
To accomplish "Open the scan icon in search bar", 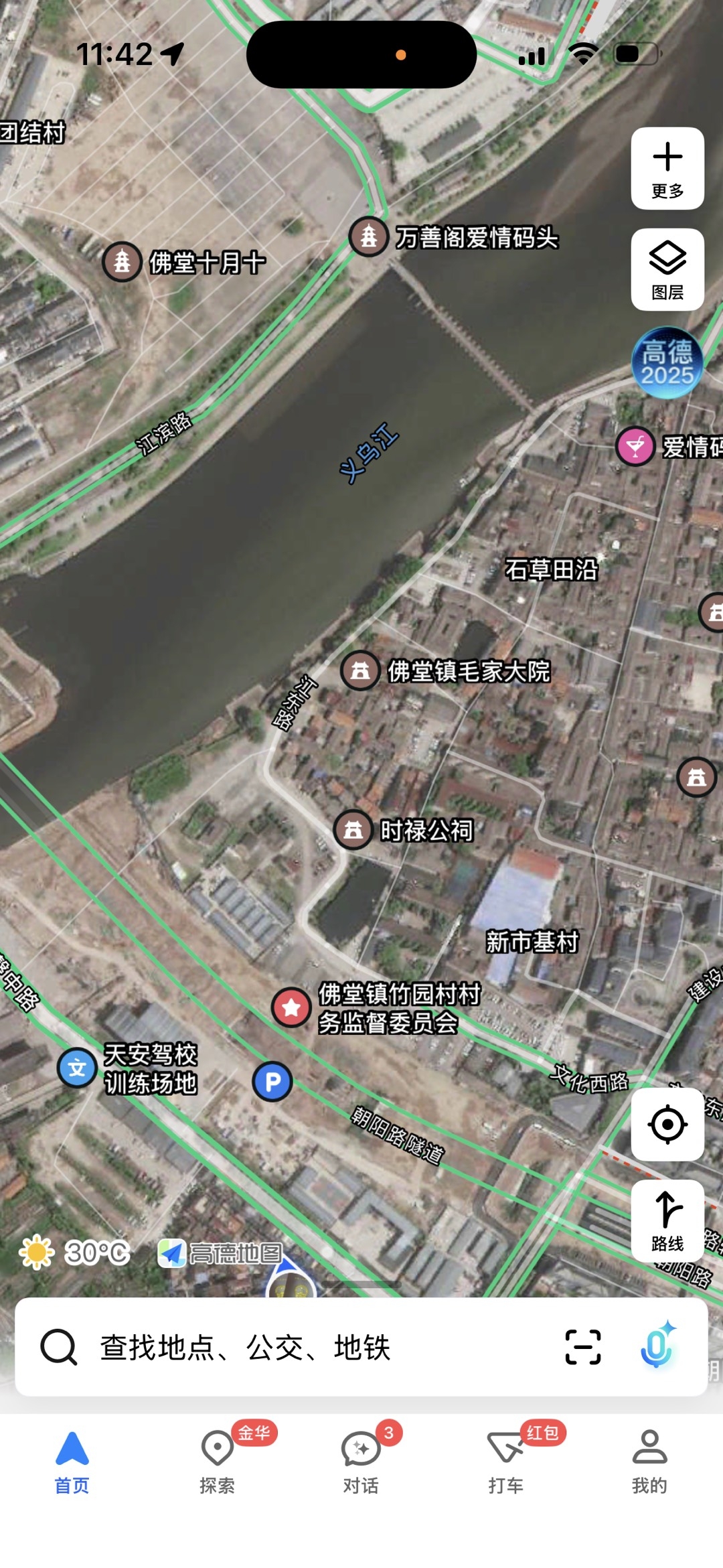I will pos(582,1348).
